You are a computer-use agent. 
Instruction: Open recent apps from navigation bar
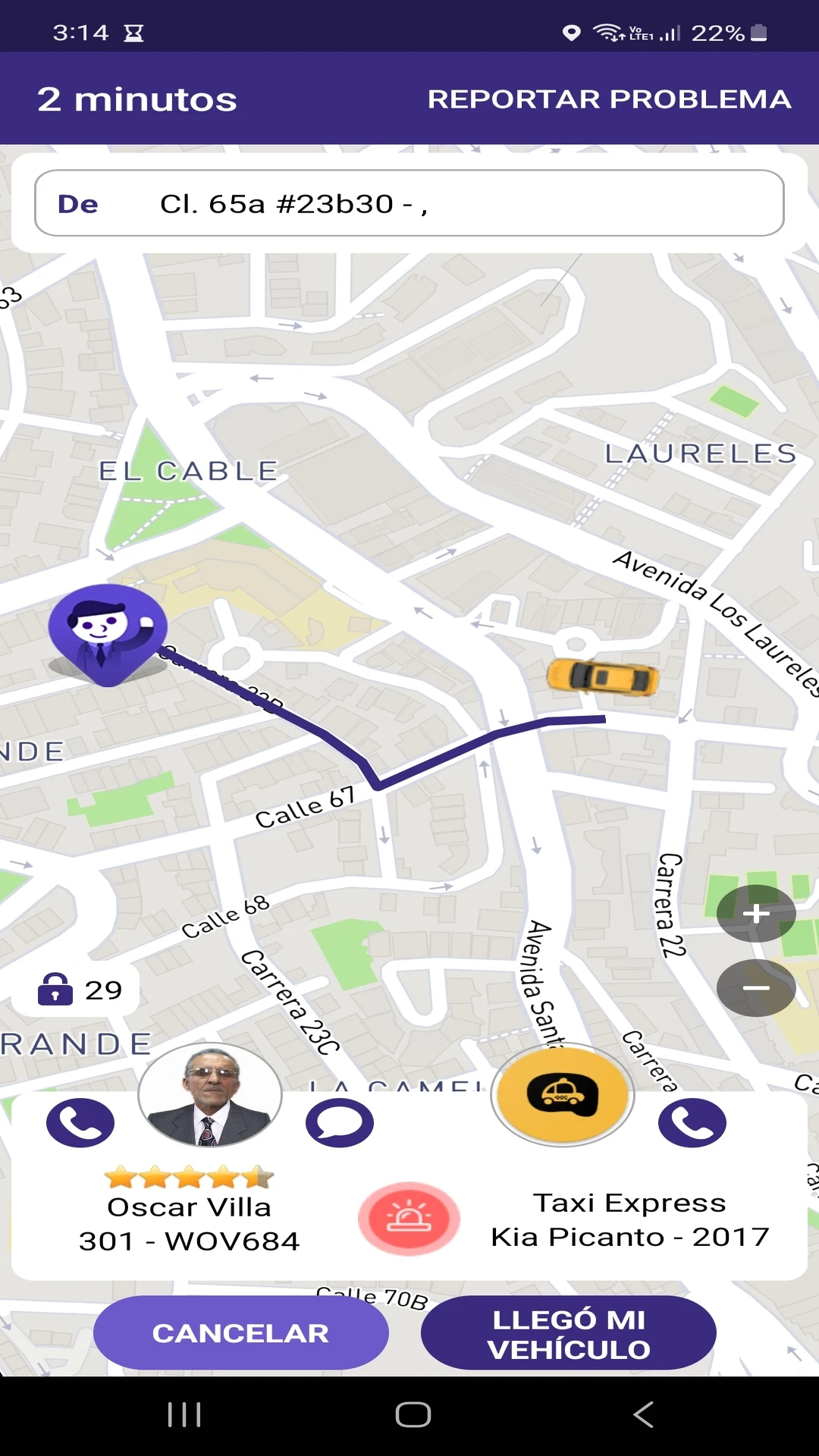(184, 1415)
